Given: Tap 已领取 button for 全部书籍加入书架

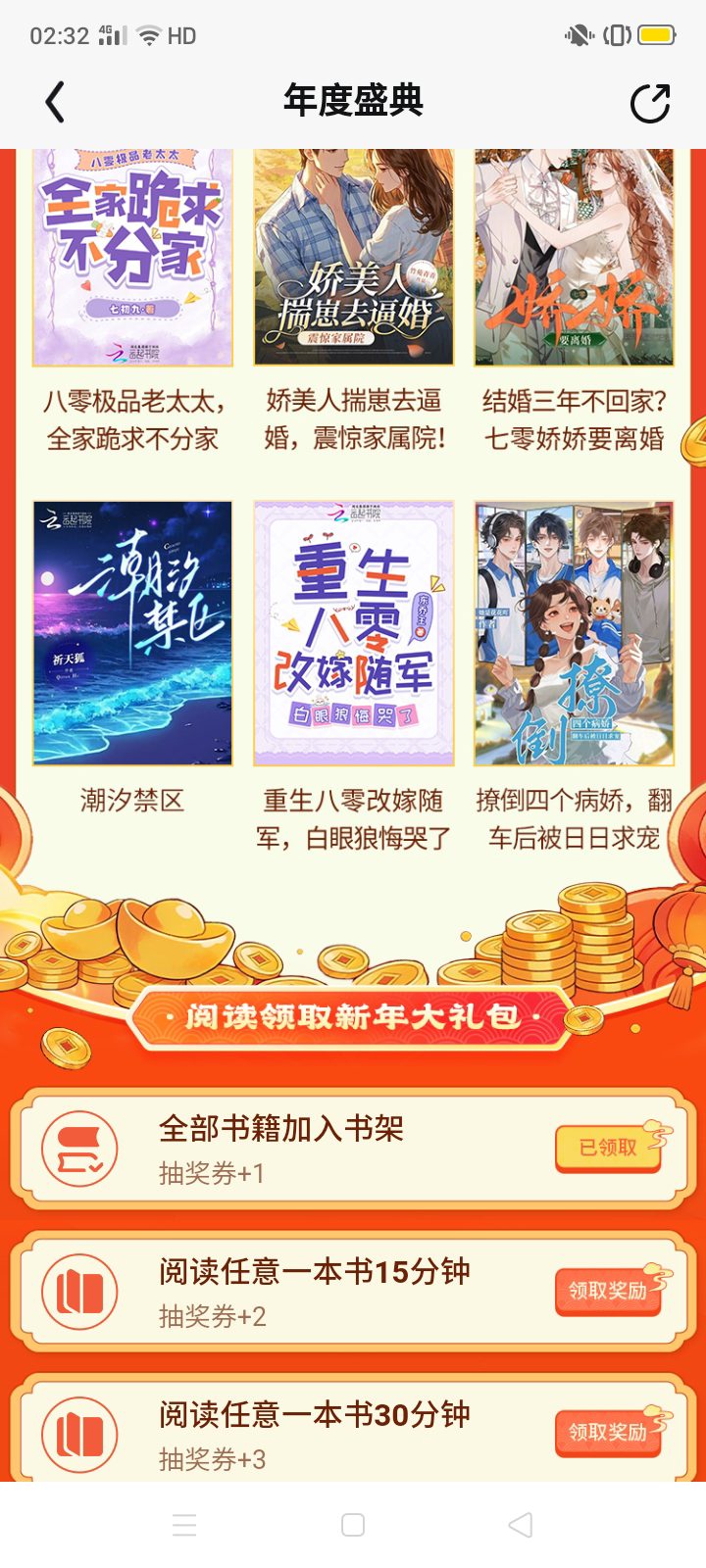Looking at the screenshot, I should (x=608, y=1148).
